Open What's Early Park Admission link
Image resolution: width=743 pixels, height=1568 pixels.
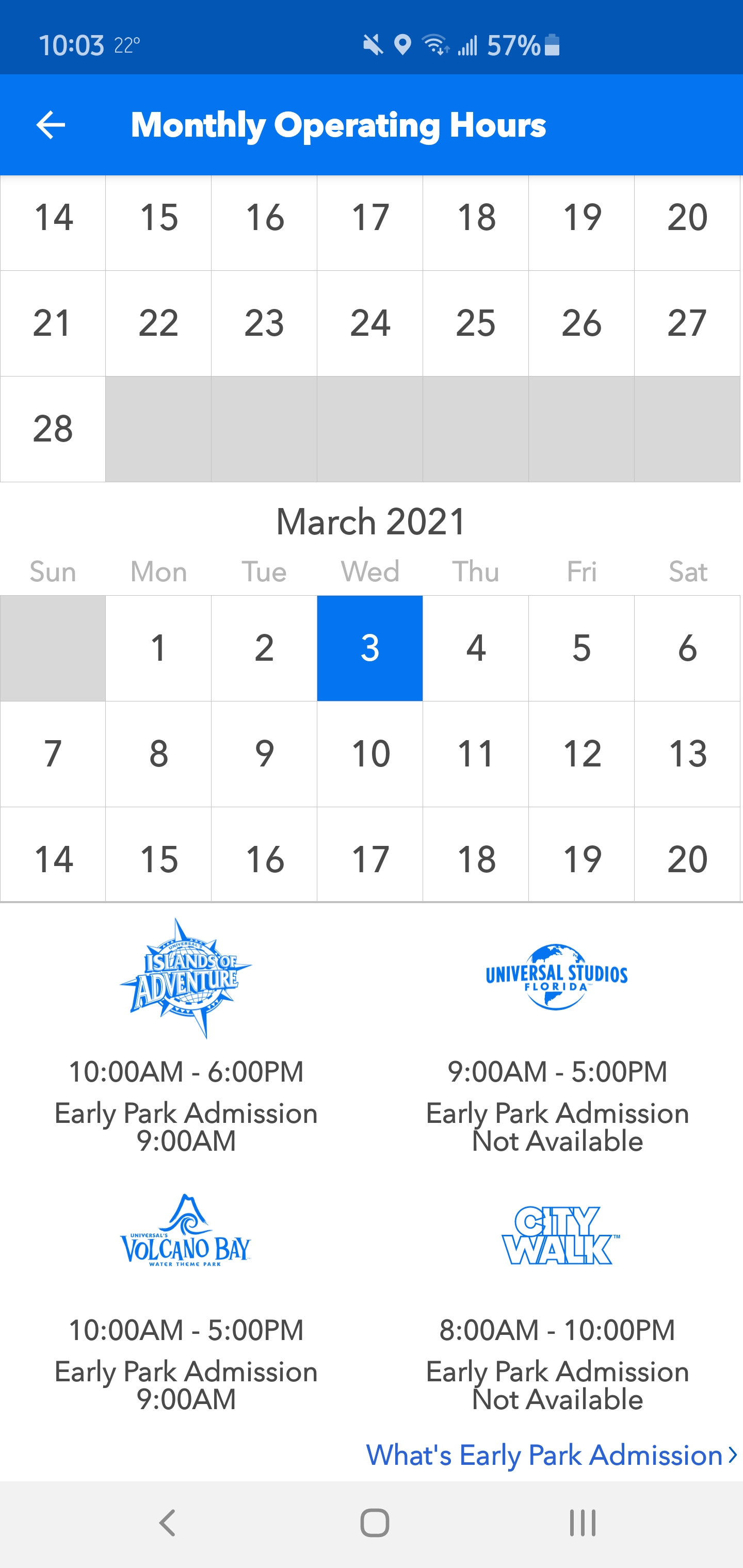pyautogui.click(x=551, y=1455)
